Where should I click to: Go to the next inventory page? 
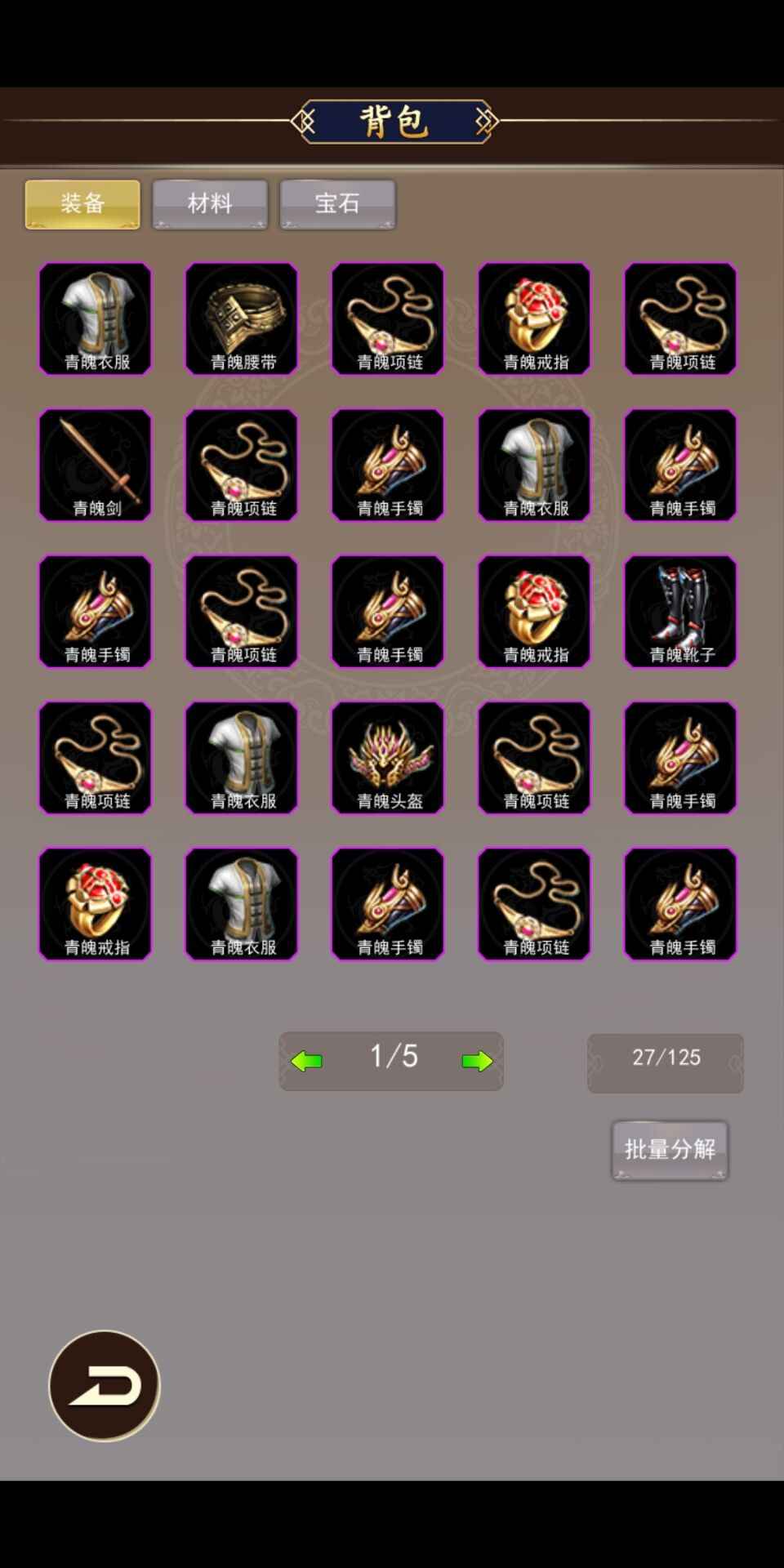coord(477,1061)
